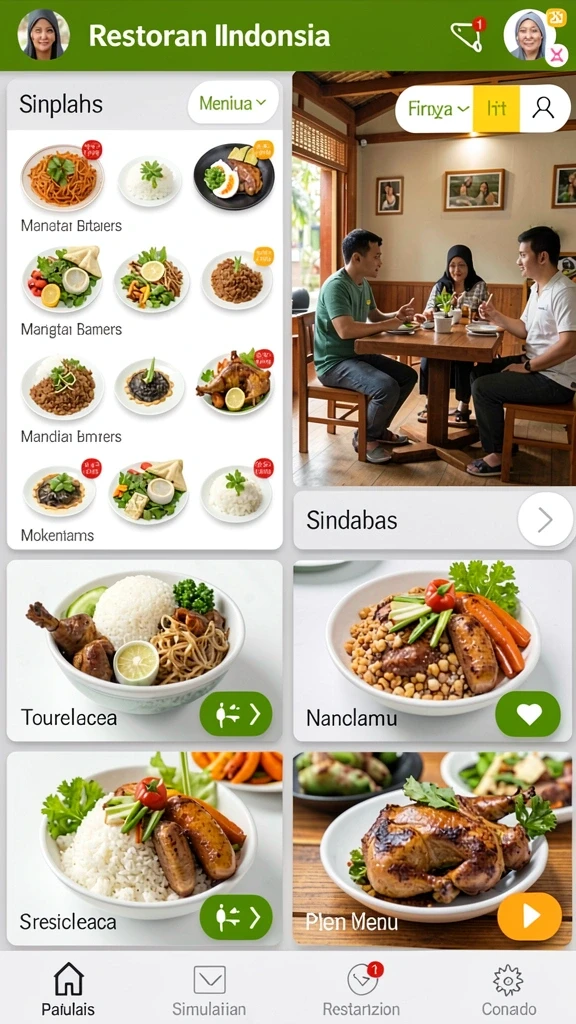Switch to the Patulais home tab
Image resolution: width=576 pixels, height=1024 pixels.
tap(69, 988)
